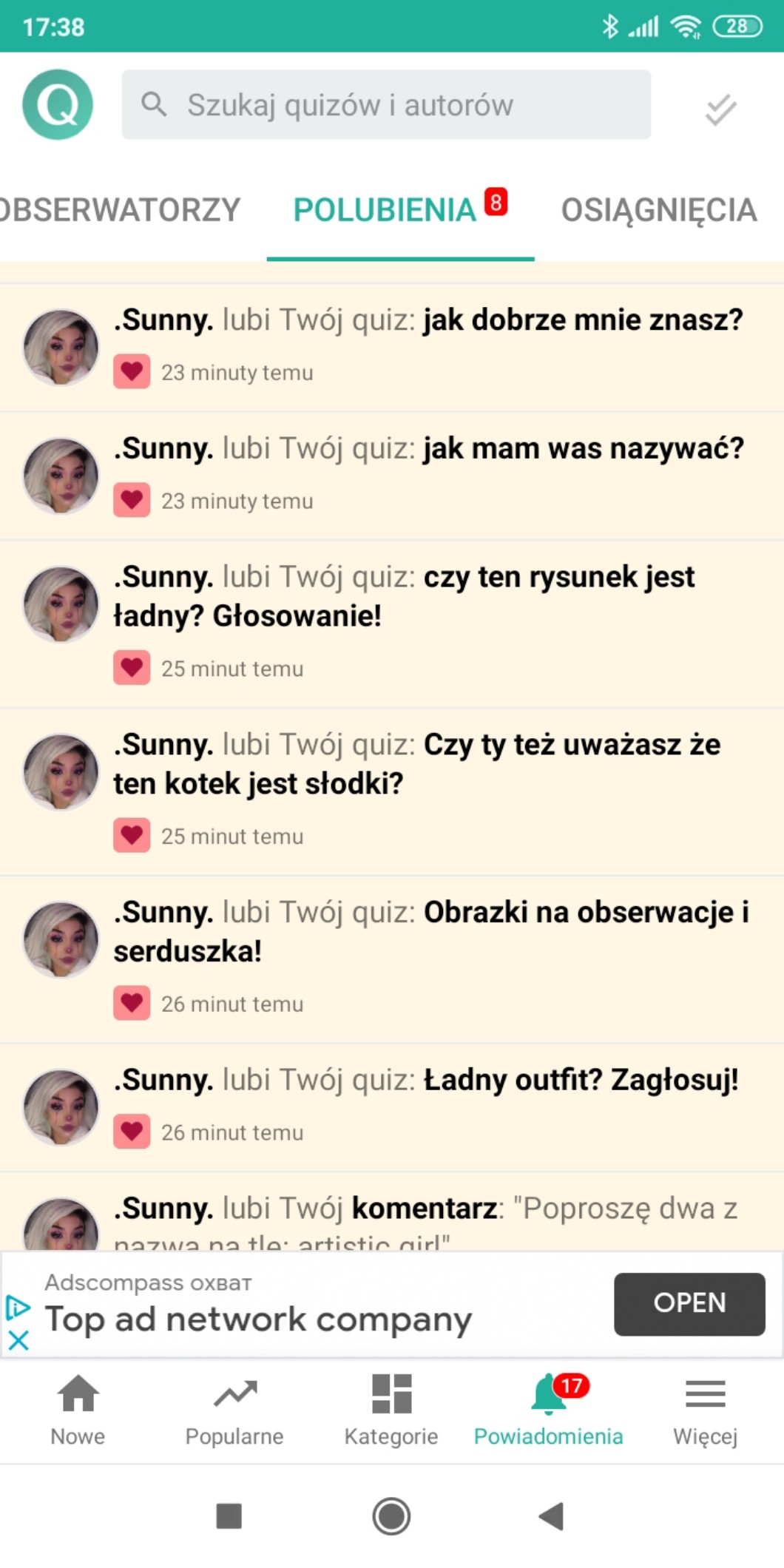Open the quiz and author search field
The height and width of the screenshot is (1568, 784).
[x=386, y=105]
